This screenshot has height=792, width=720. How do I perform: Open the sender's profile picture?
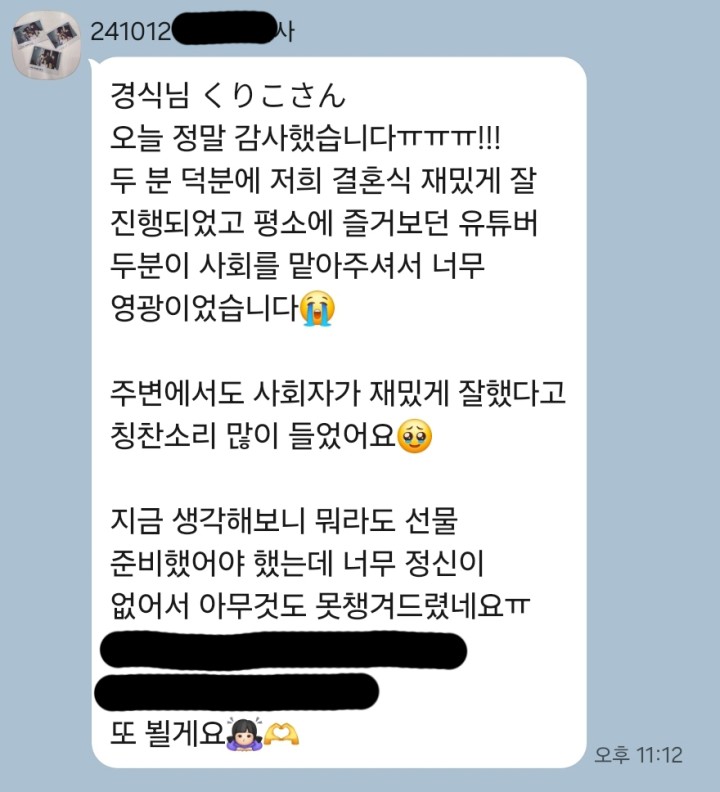(x=43, y=48)
